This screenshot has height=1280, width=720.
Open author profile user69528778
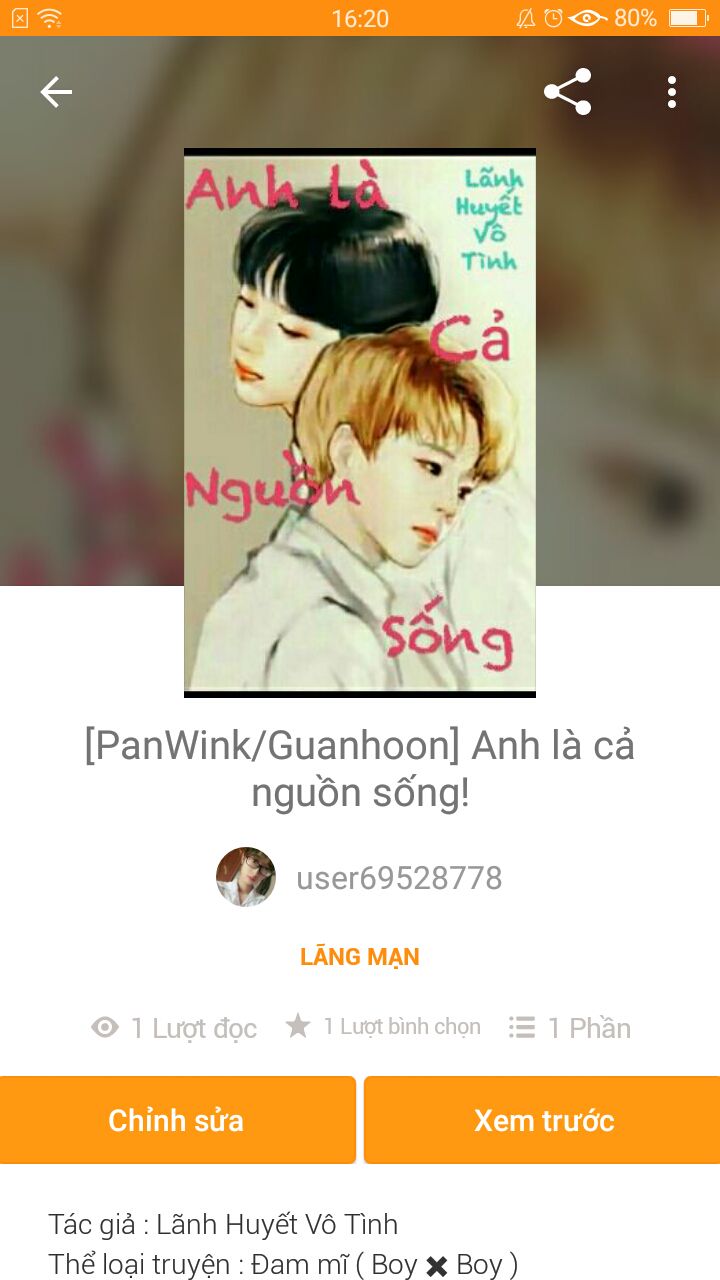pos(398,878)
